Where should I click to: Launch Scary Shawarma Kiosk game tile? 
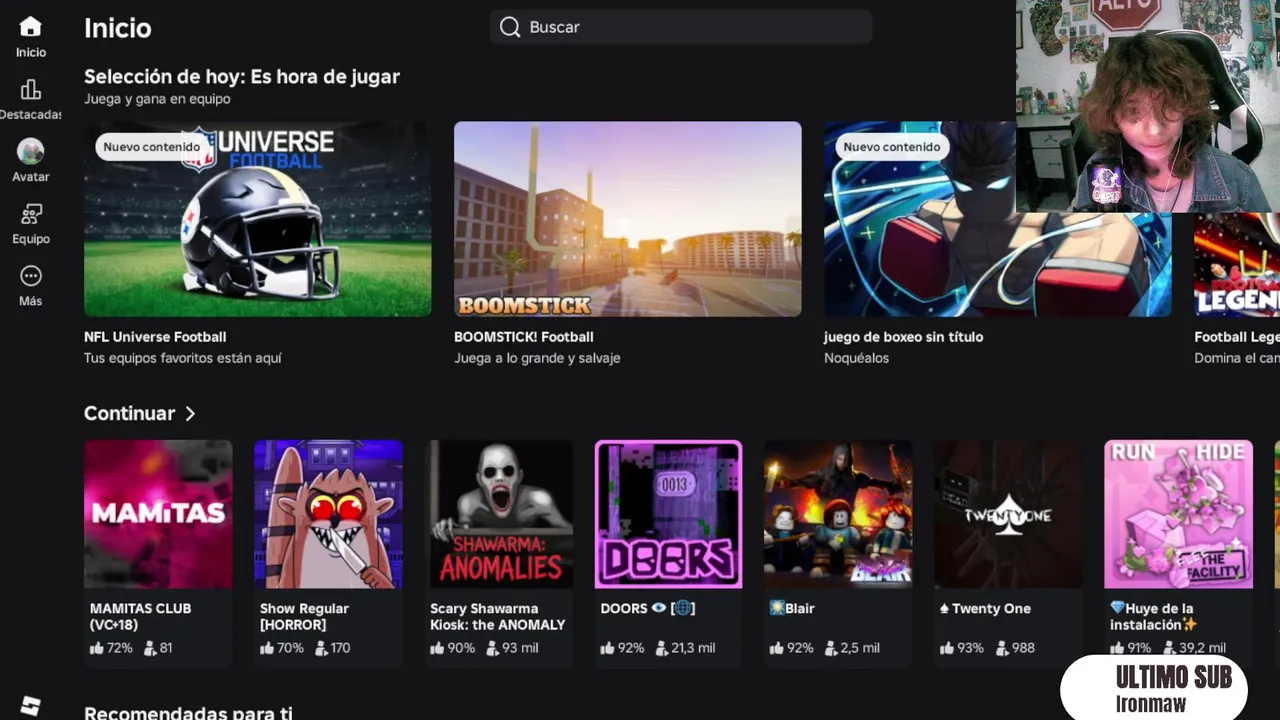(x=498, y=514)
